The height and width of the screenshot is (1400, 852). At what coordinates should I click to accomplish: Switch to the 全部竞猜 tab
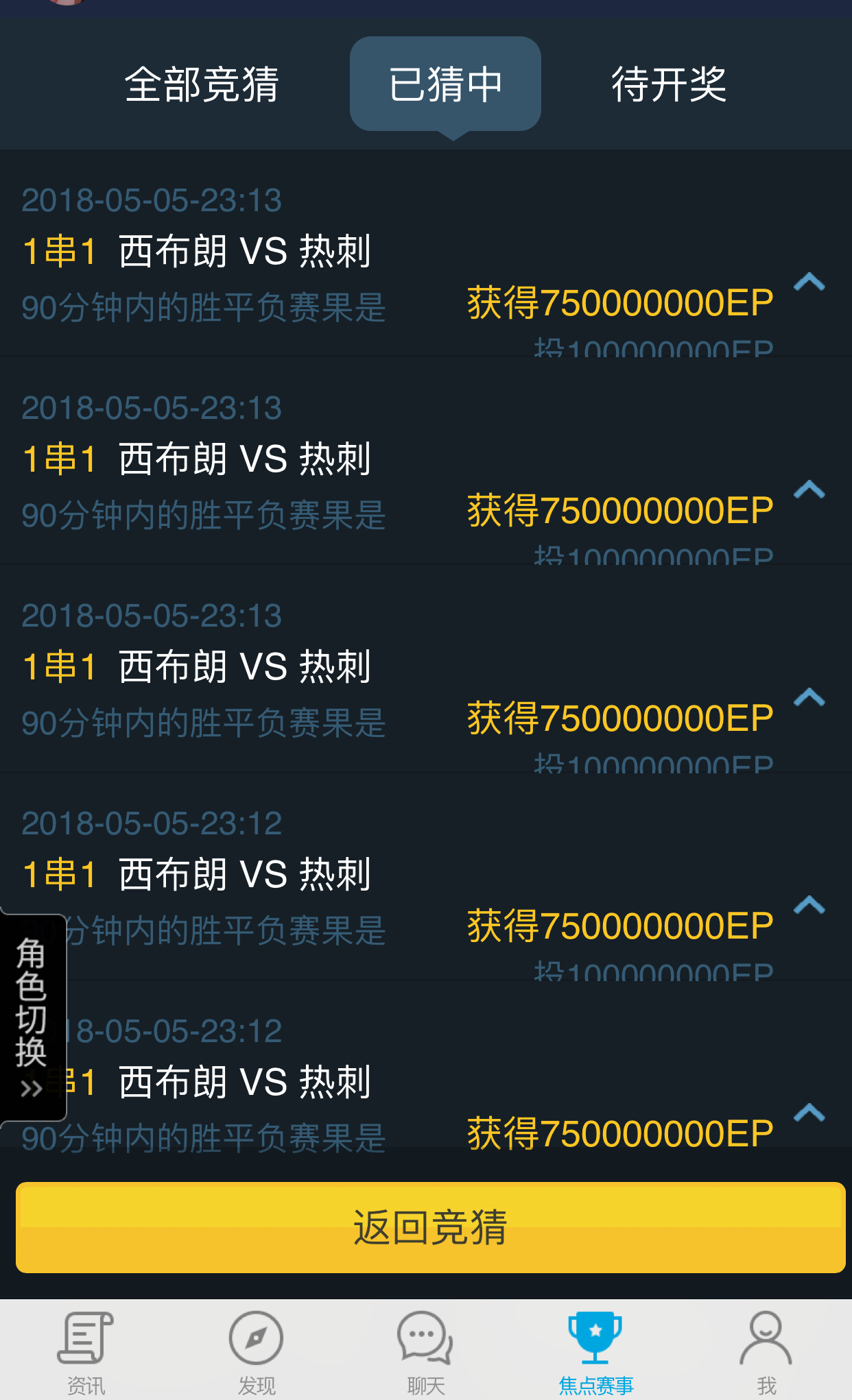coord(202,84)
